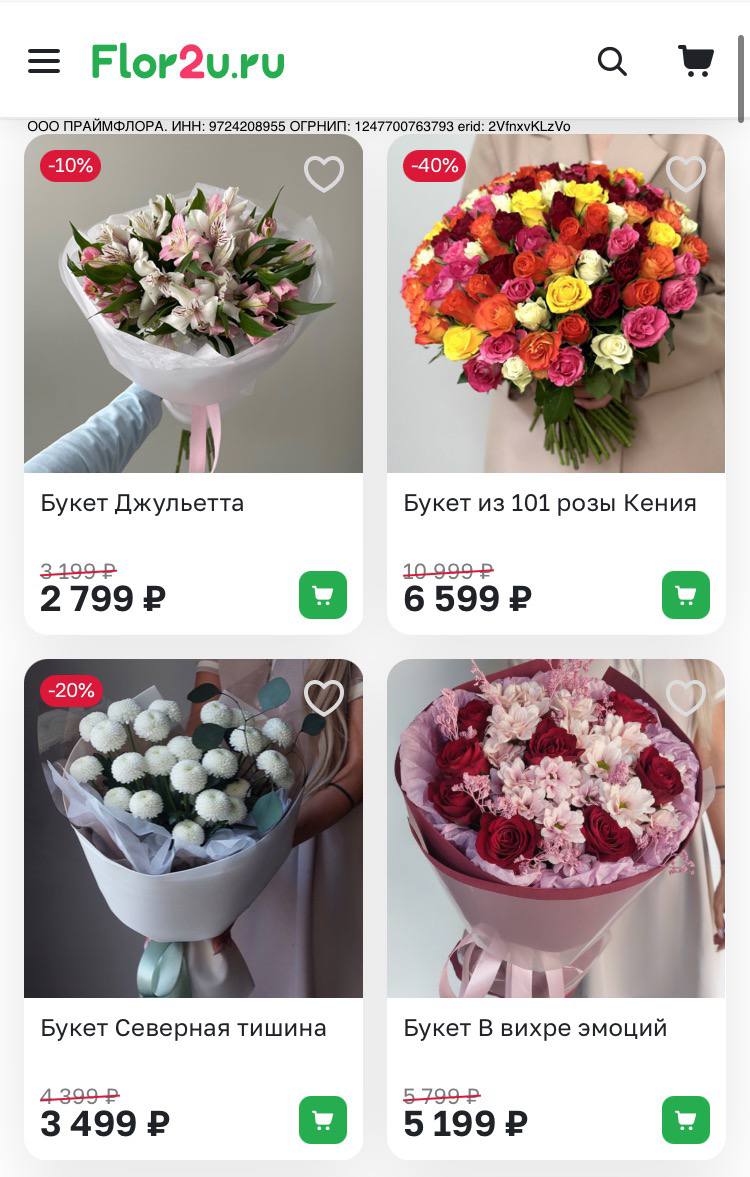
Task: Open the hamburger menu
Action: [x=44, y=61]
